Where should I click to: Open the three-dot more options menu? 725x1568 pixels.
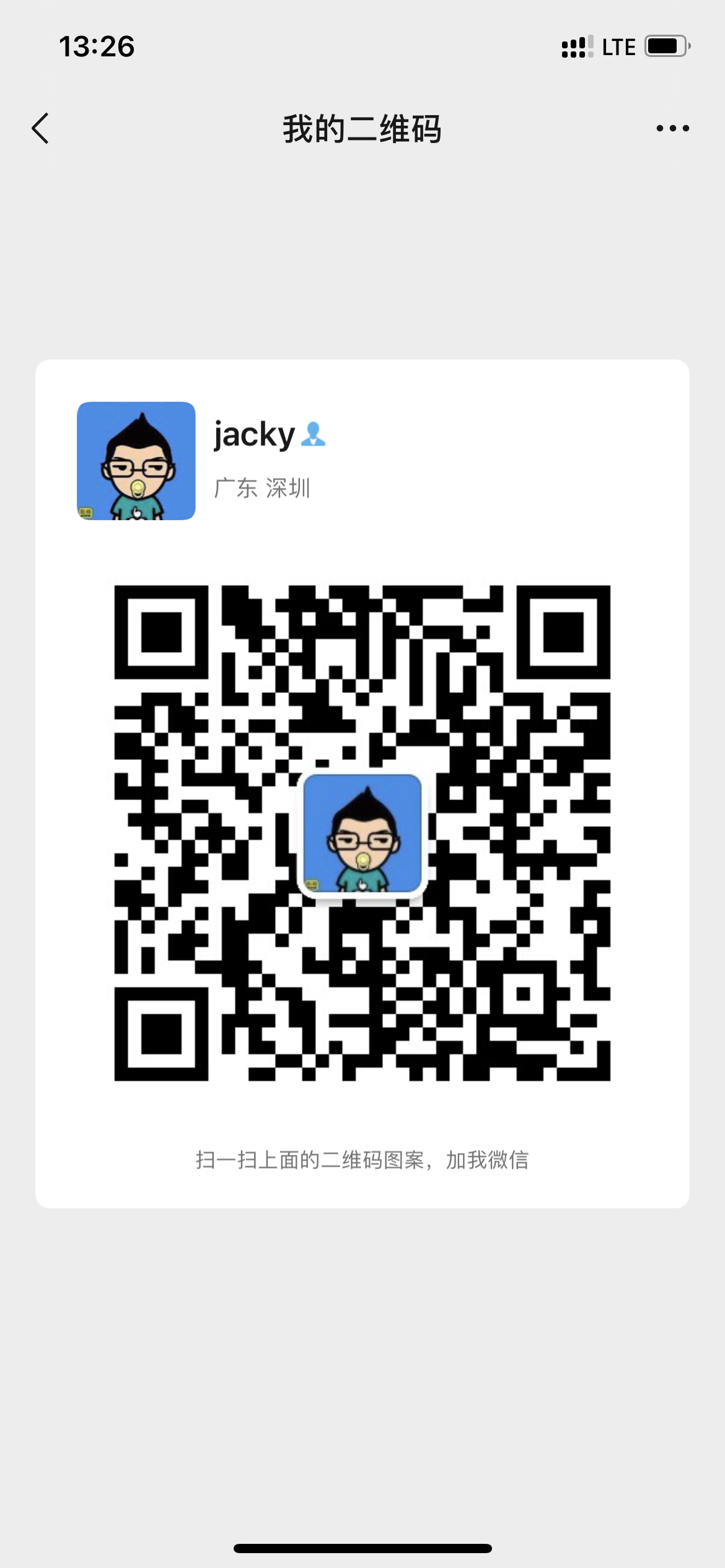pyautogui.click(x=672, y=129)
